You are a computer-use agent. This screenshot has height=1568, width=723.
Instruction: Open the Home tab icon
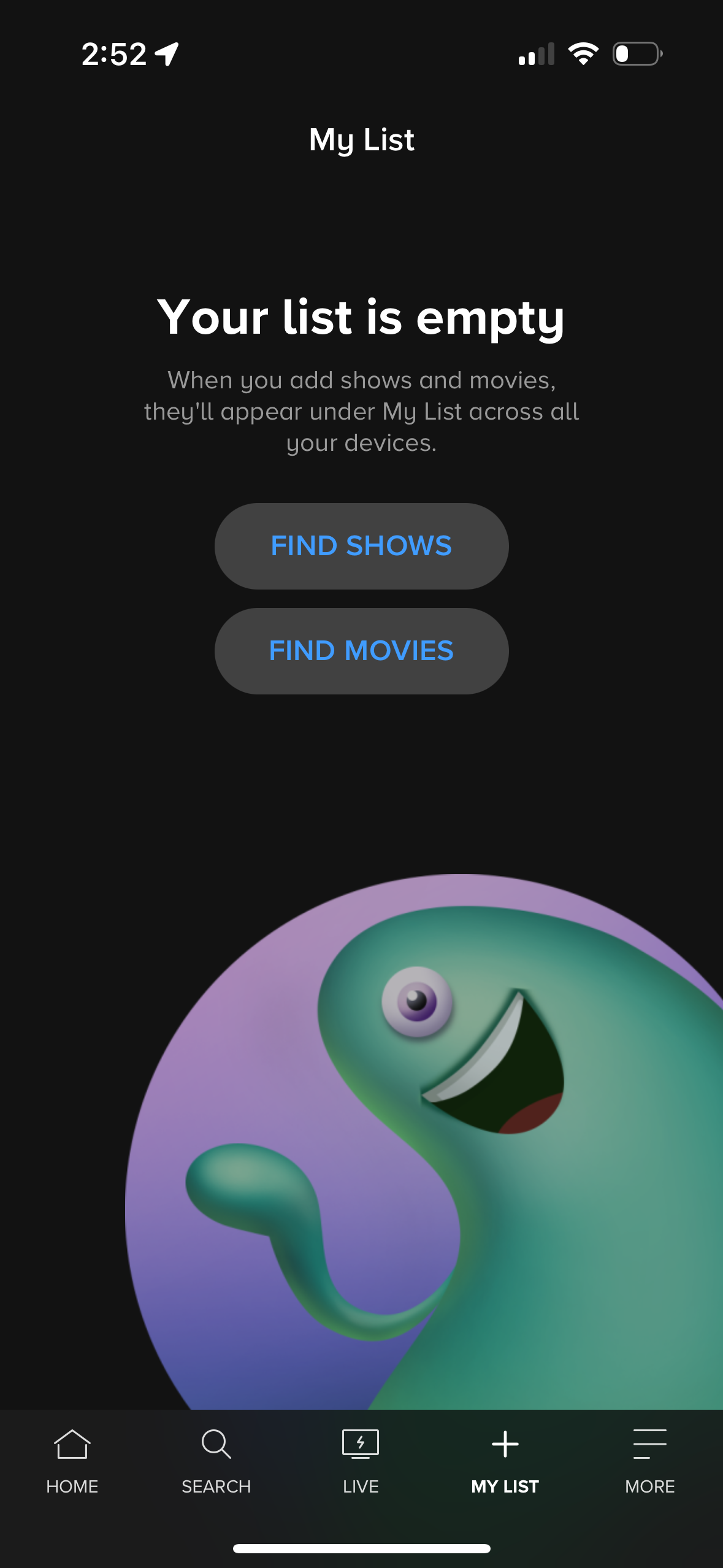pos(72,1443)
